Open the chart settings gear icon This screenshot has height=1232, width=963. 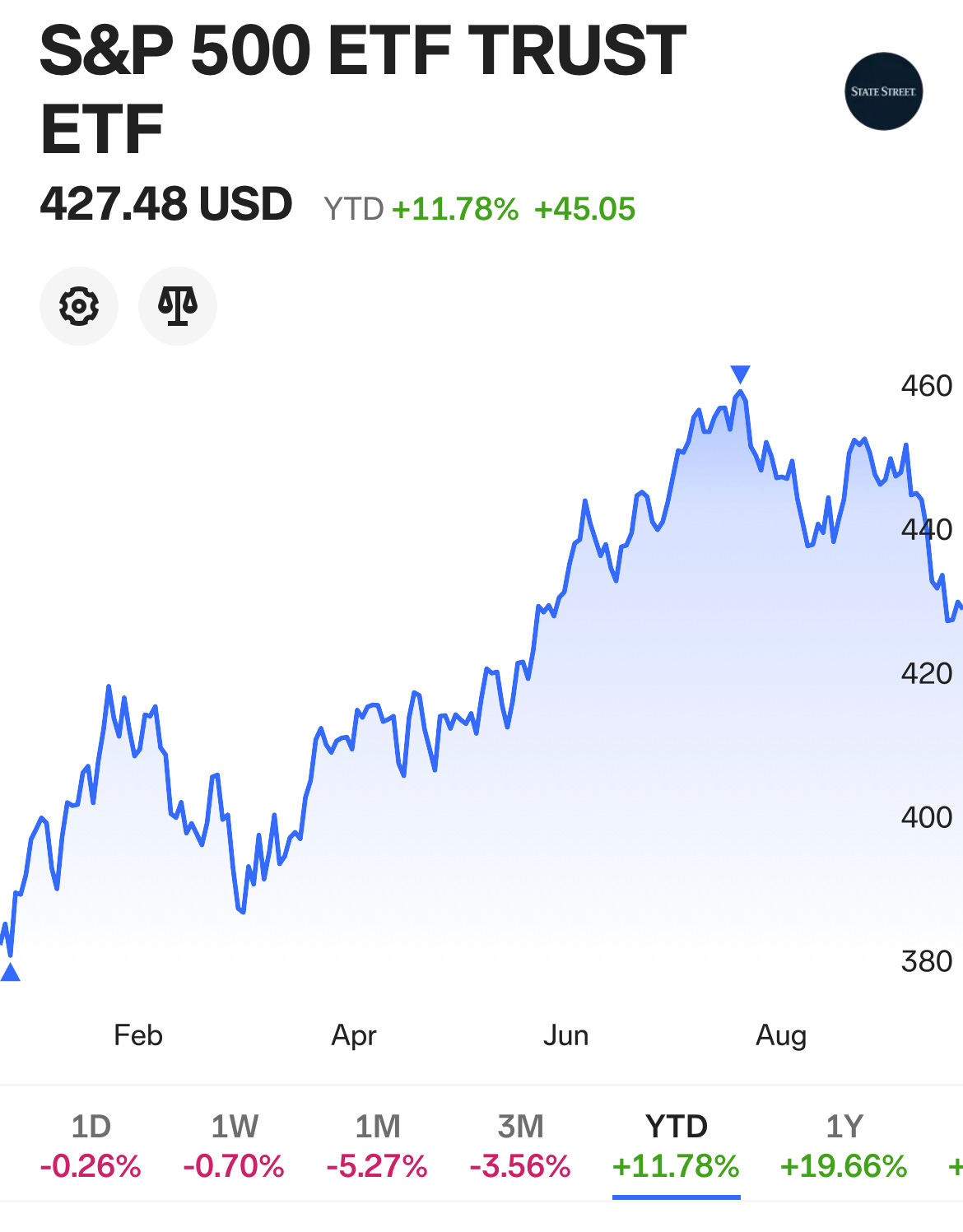point(78,305)
